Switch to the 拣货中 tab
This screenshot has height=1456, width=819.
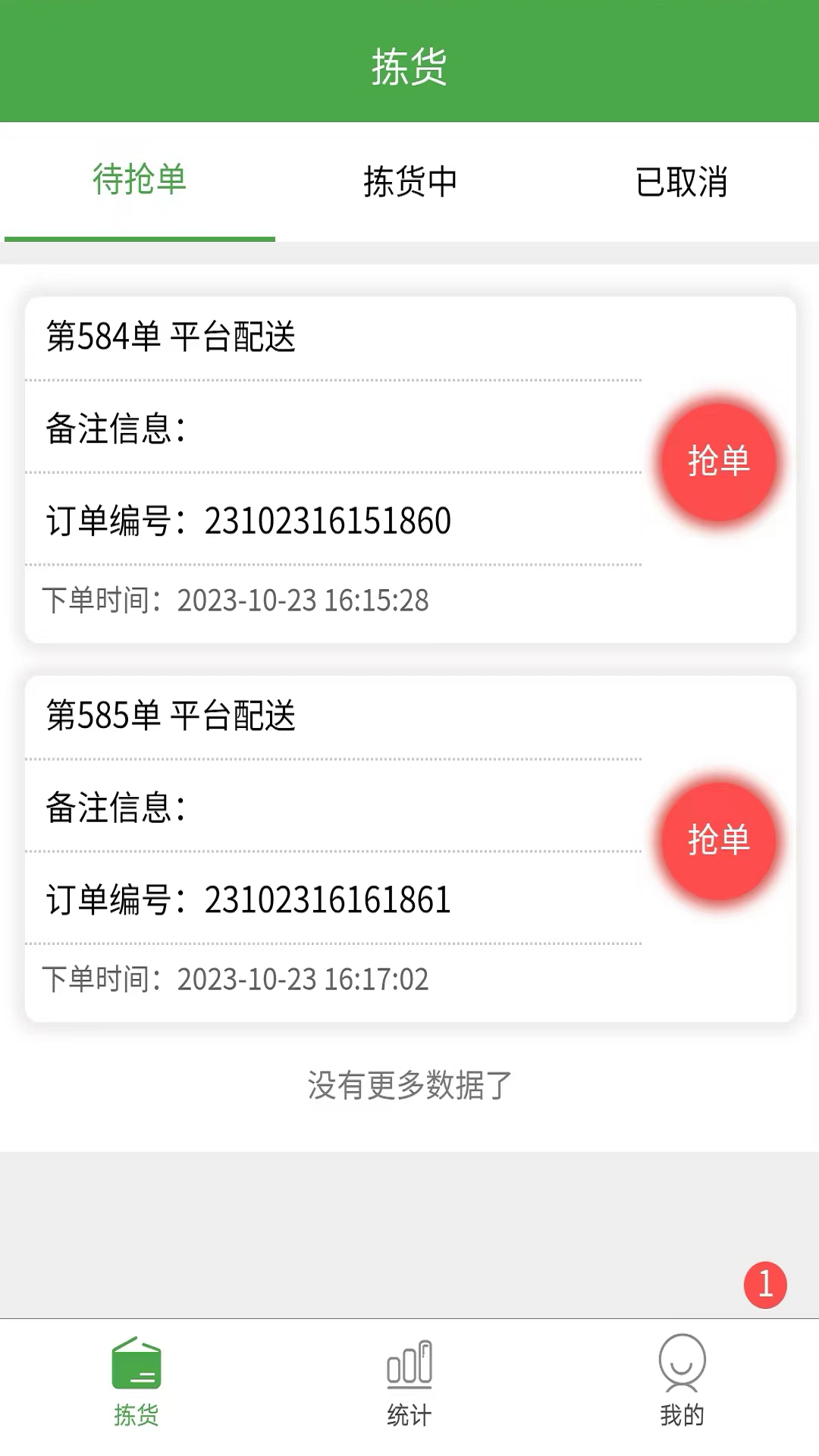click(x=409, y=182)
